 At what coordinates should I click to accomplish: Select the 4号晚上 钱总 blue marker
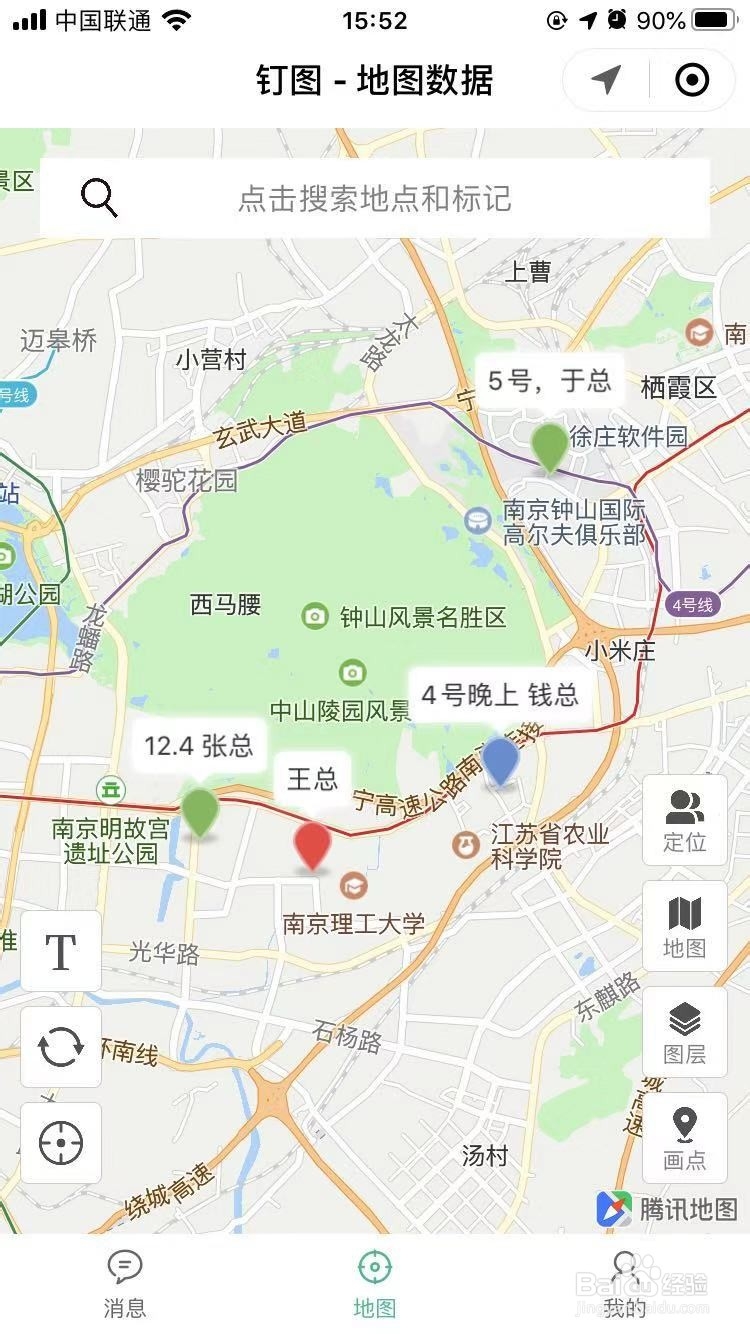click(503, 765)
